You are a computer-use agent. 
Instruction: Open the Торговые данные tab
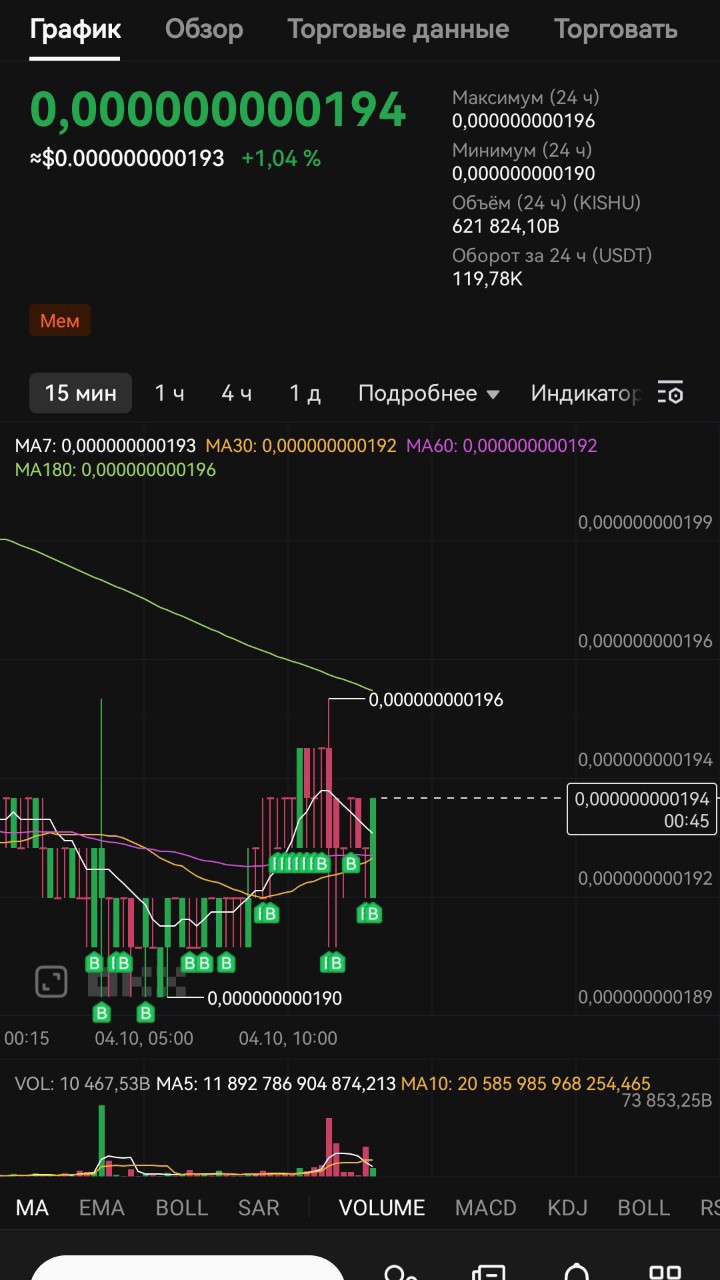pyautogui.click(x=398, y=29)
